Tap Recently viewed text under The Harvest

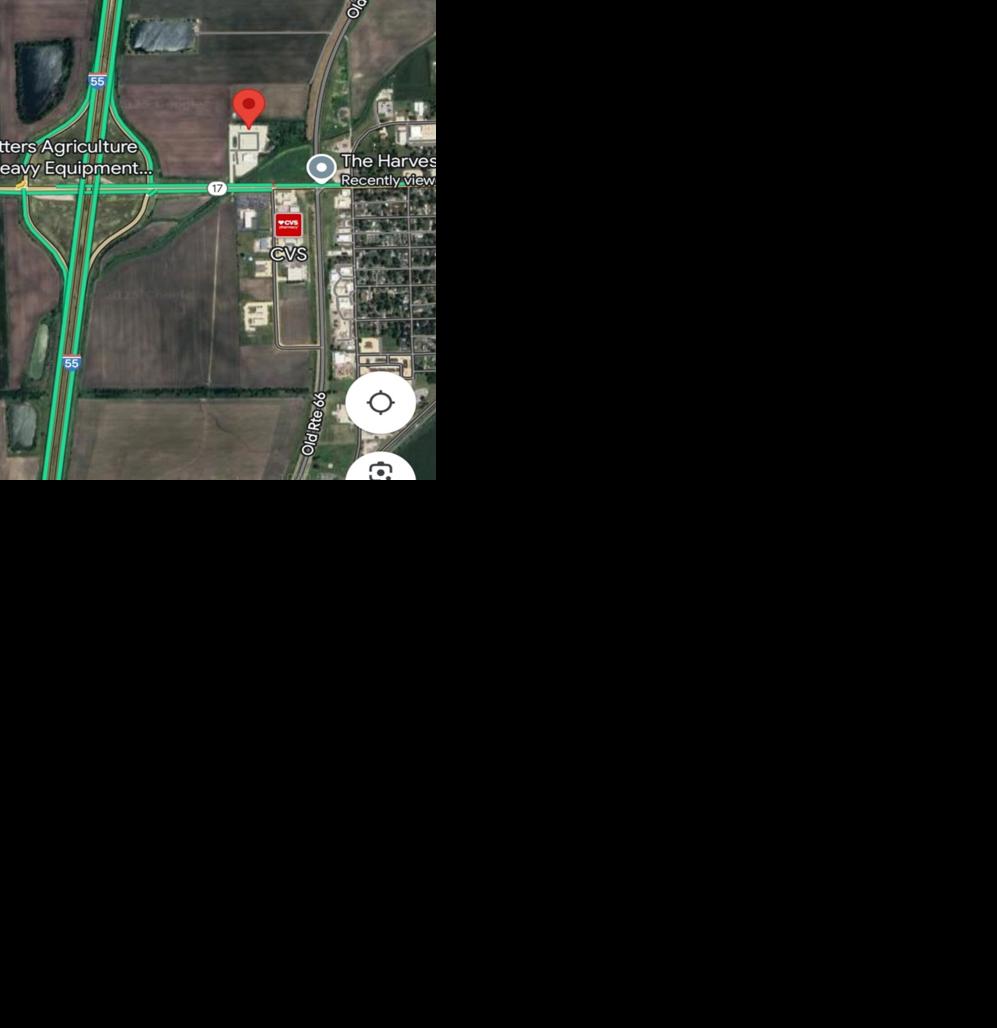click(x=388, y=180)
